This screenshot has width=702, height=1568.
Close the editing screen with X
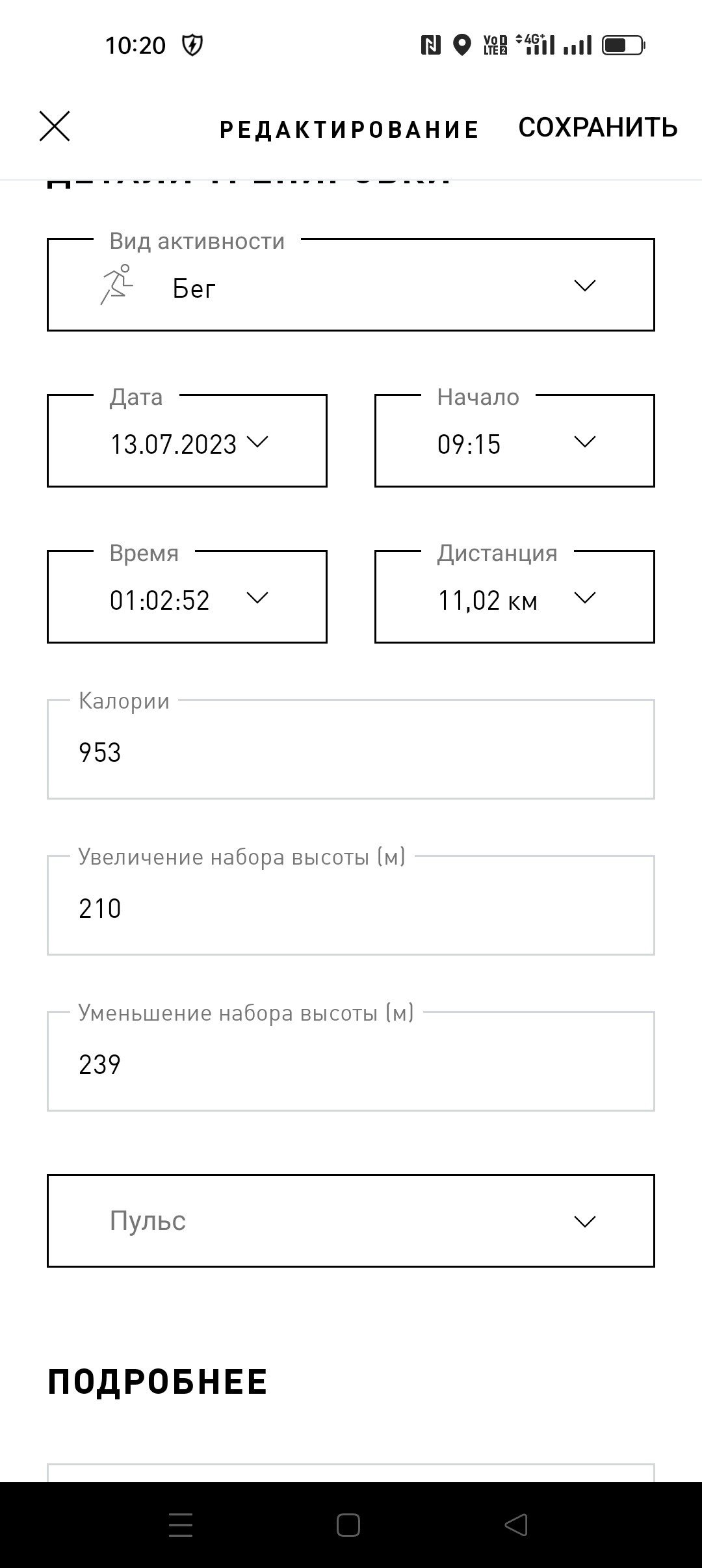[x=55, y=126]
